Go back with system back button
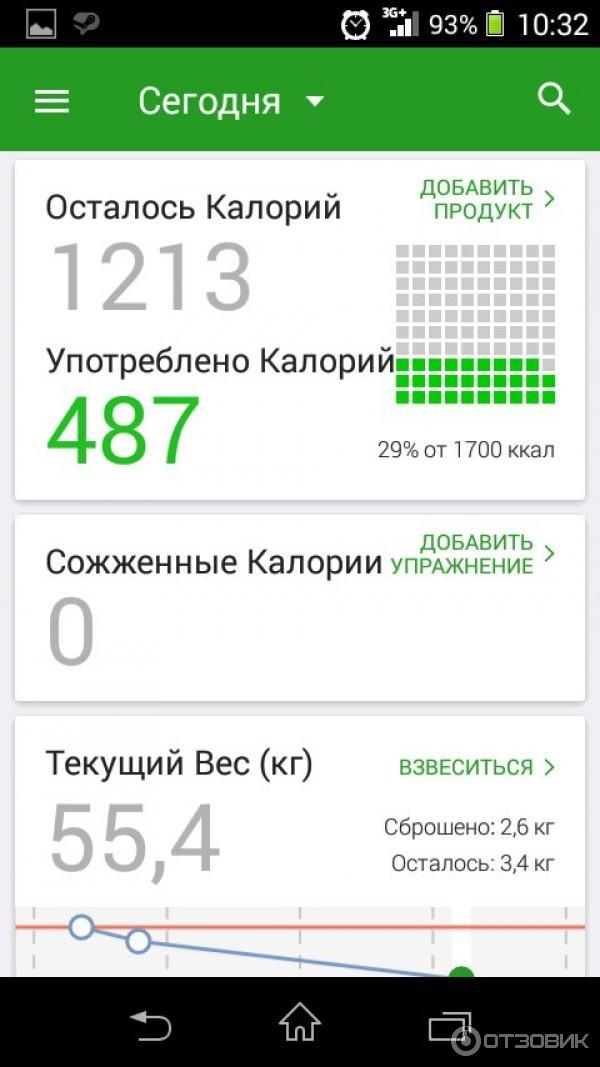 tap(150, 1024)
